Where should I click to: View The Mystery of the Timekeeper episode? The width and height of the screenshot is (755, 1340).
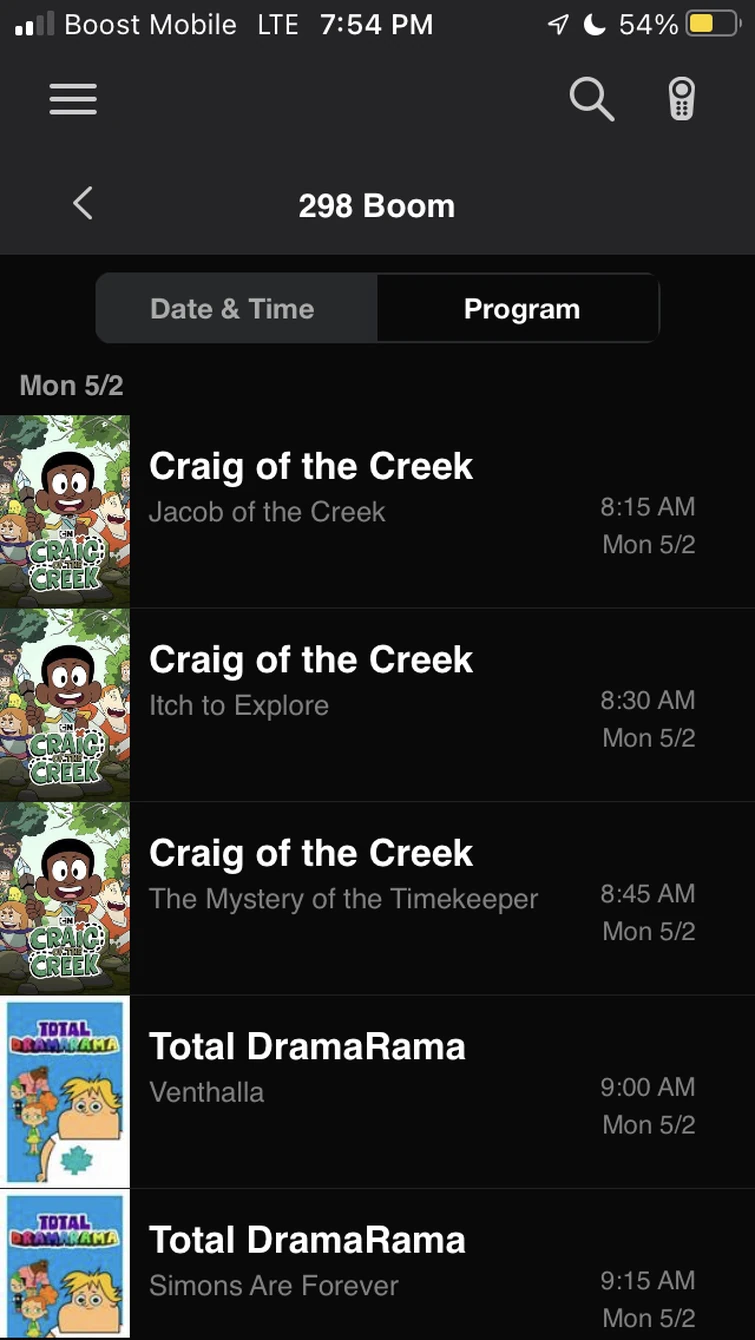(377, 898)
